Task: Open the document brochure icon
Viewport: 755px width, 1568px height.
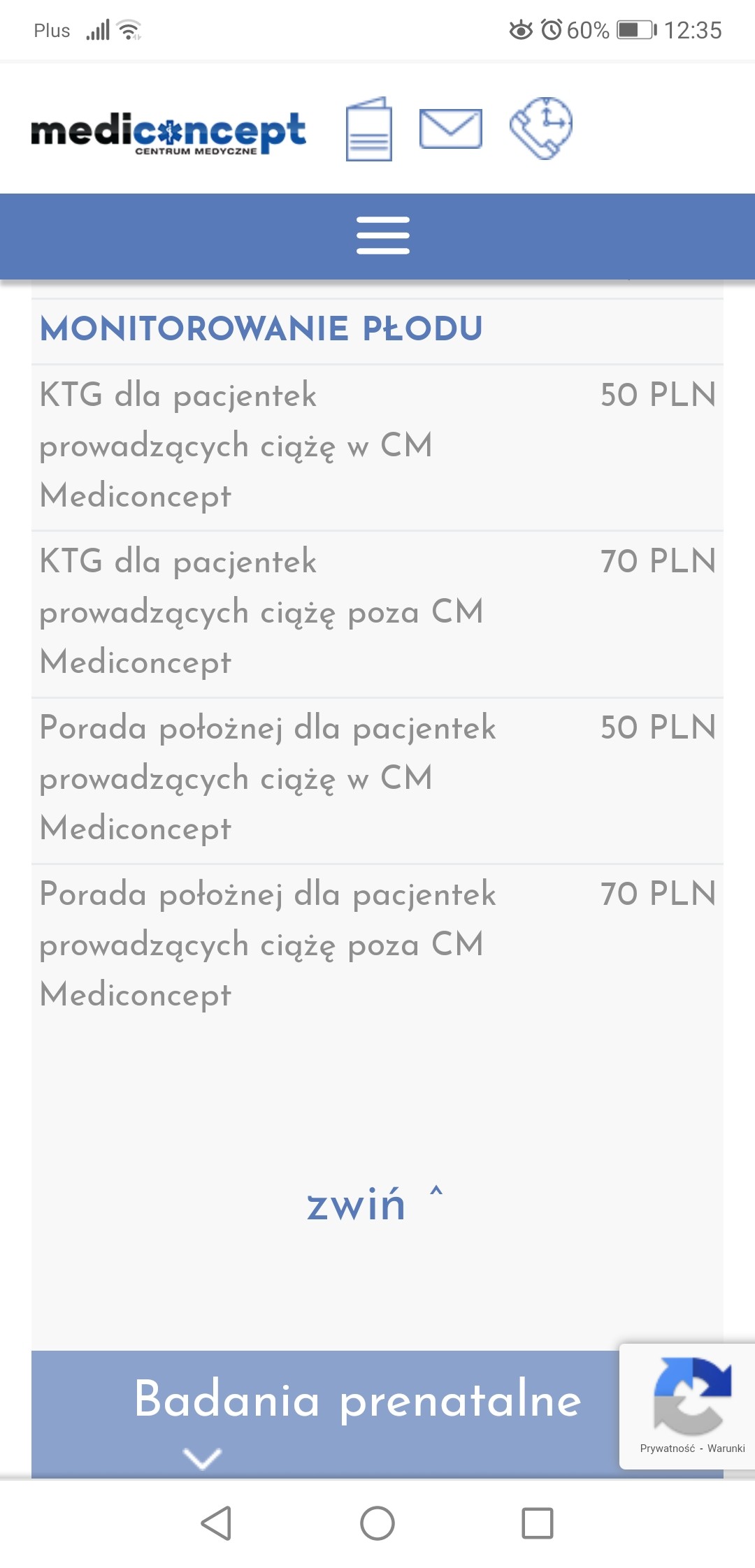Action: (x=369, y=129)
